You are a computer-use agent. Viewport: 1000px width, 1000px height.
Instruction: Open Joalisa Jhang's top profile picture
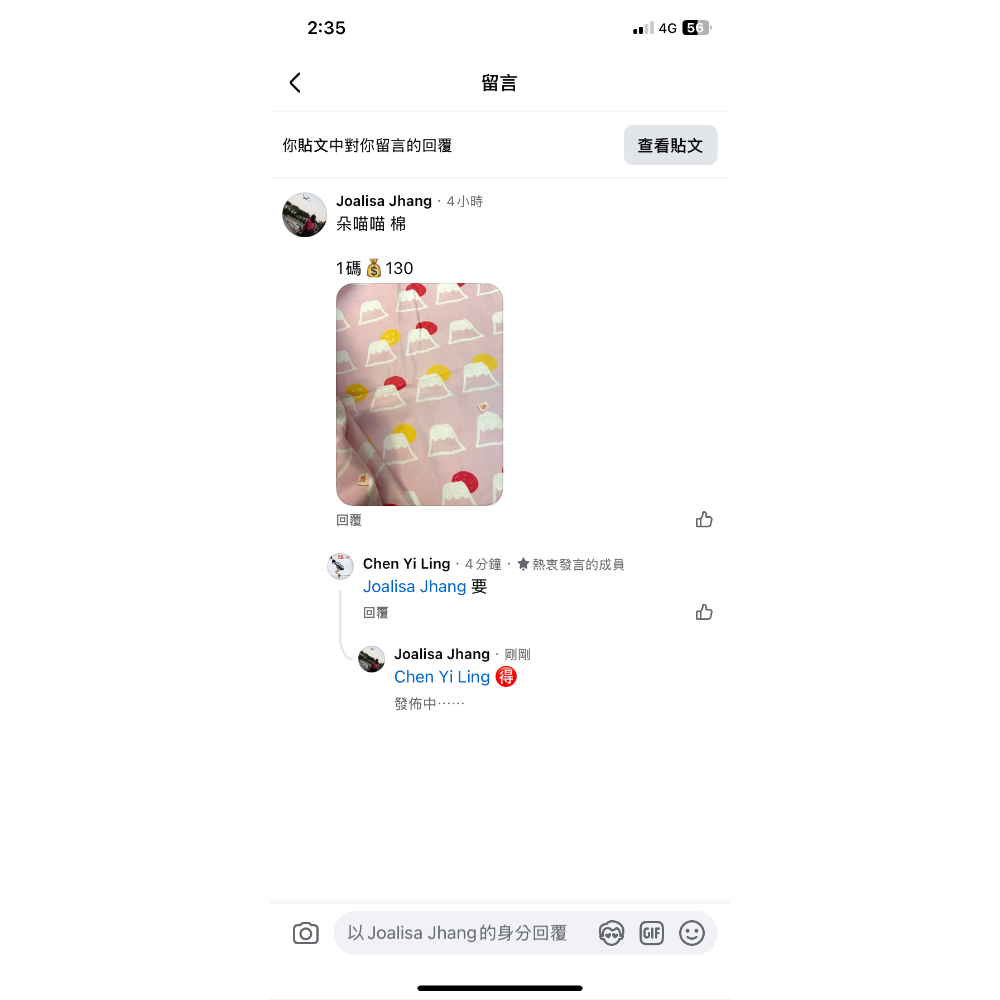coord(305,215)
